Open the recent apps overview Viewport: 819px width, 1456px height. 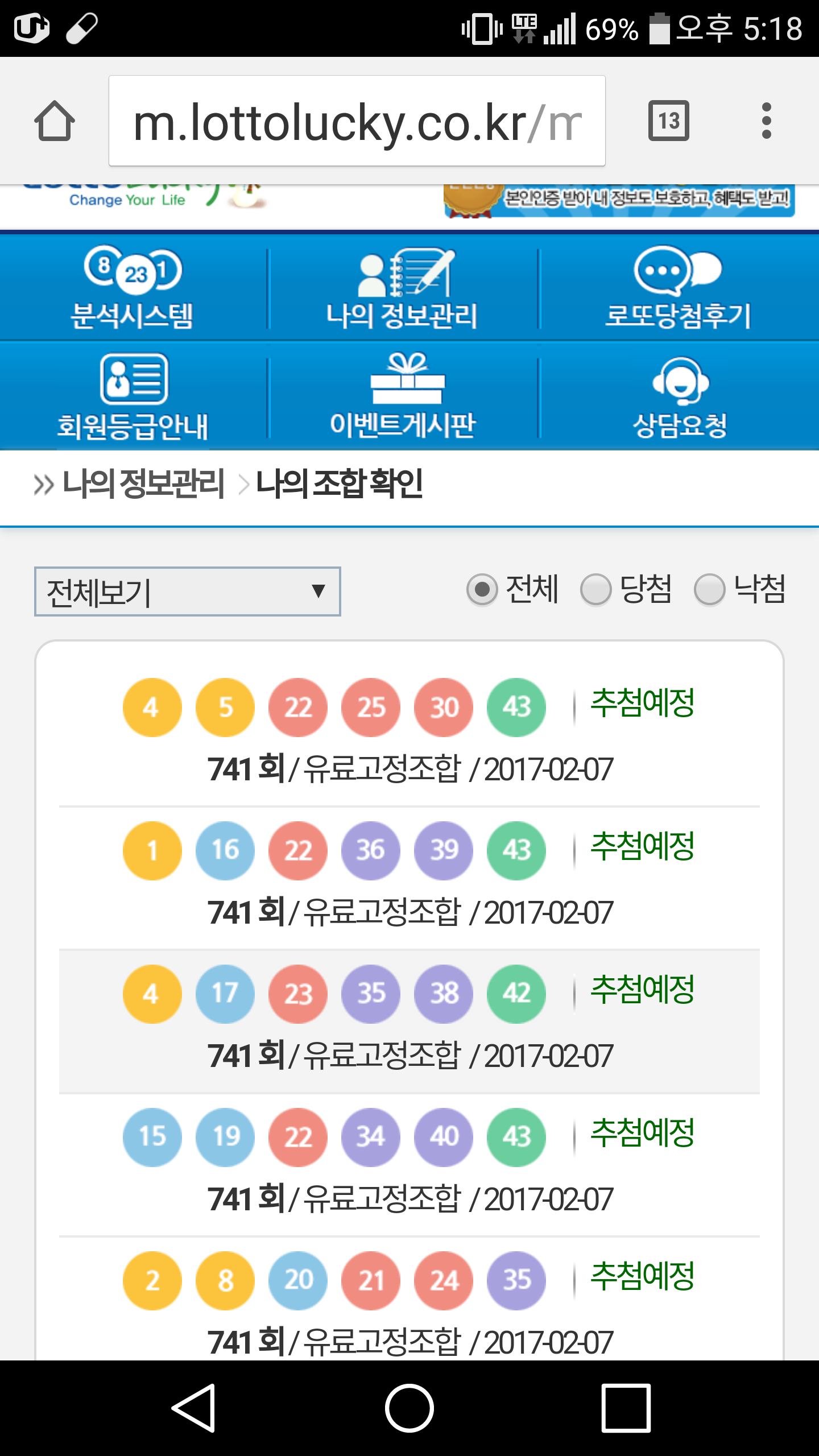(x=626, y=1408)
